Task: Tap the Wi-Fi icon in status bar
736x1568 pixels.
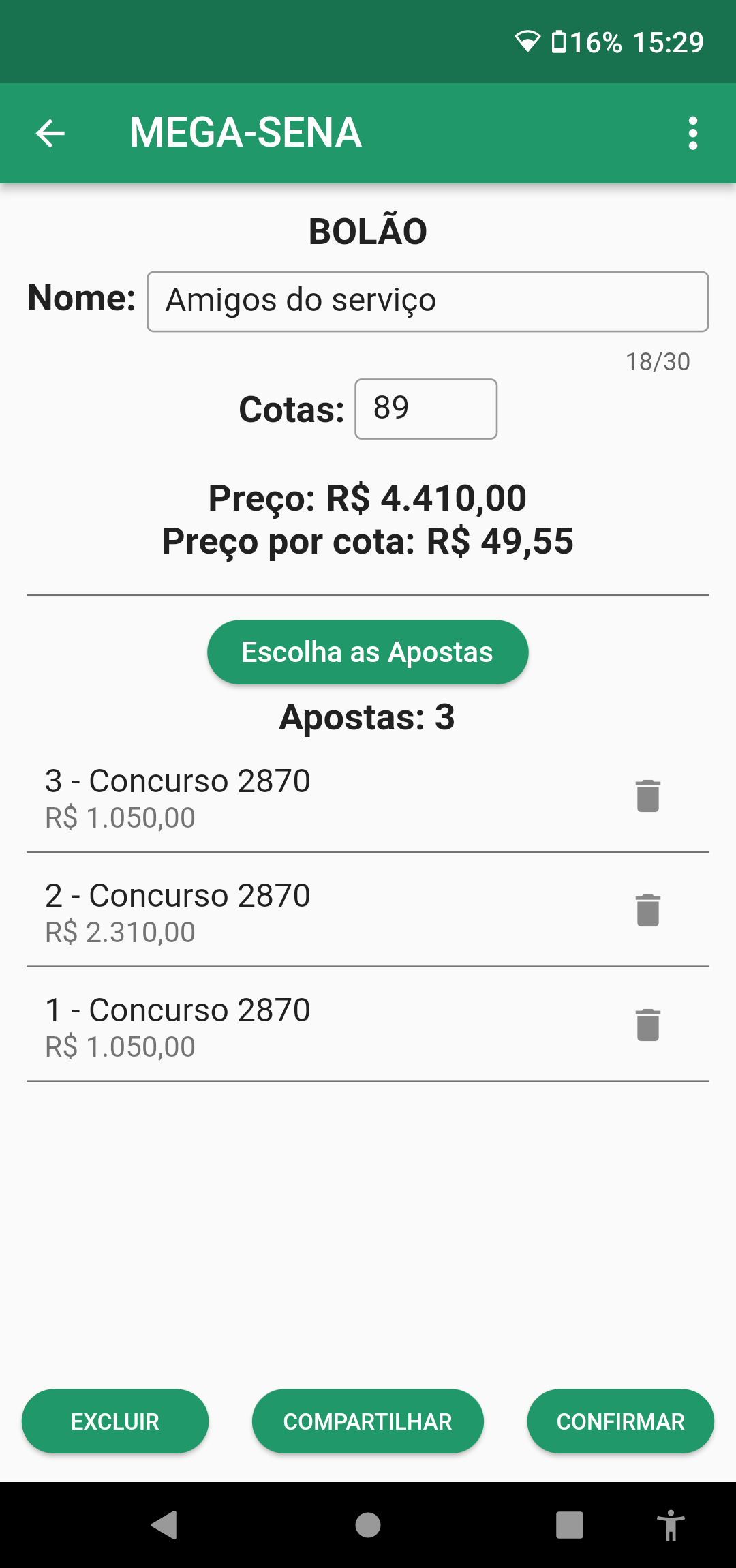Action: click(x=526, y=43)
